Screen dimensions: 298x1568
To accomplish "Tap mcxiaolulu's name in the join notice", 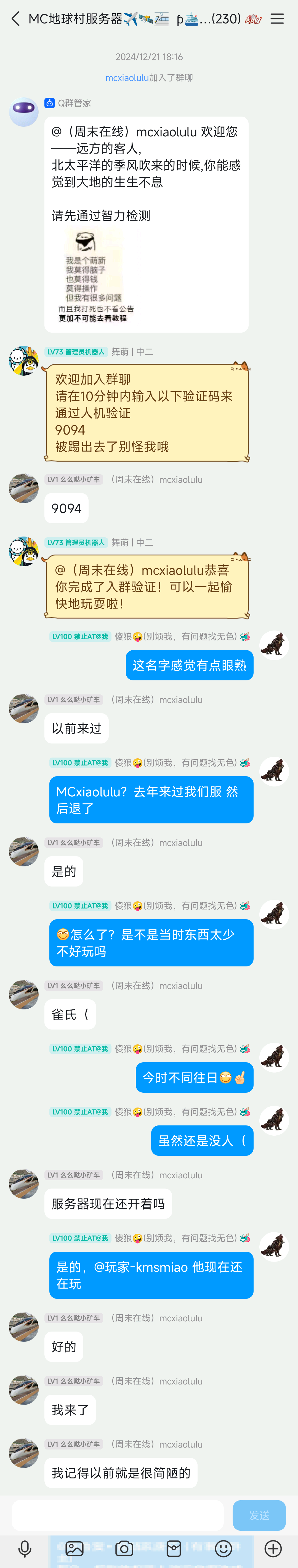I will click(x=127, y=78).
